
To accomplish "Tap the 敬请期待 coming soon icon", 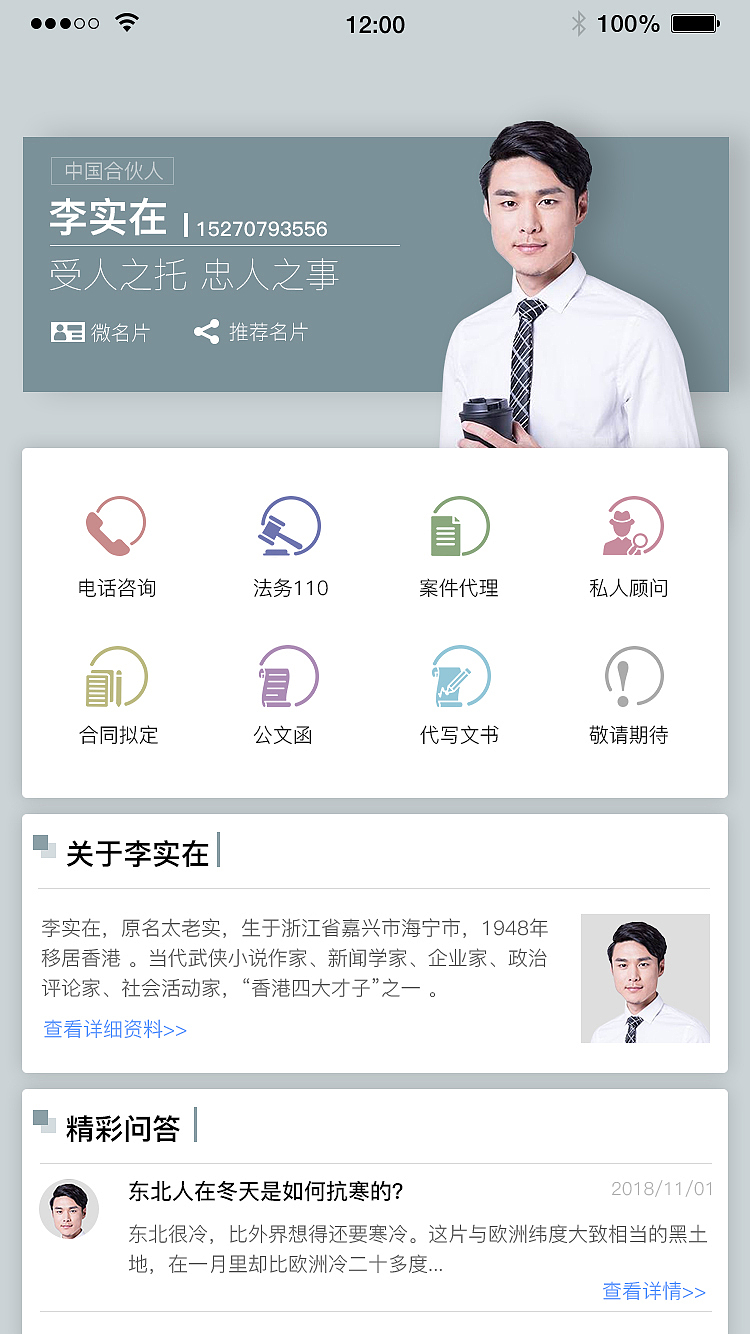I will (629, 680).
